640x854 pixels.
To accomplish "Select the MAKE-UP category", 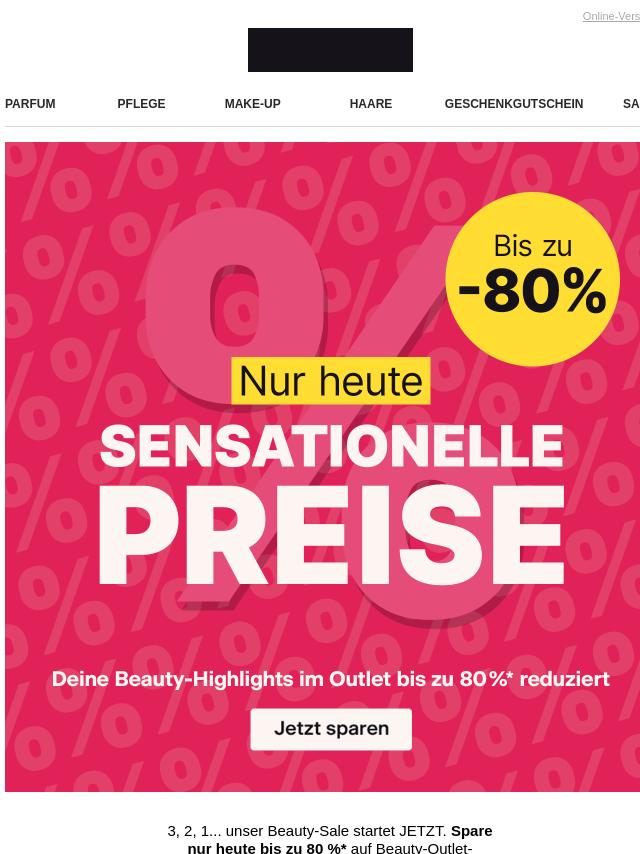I will 252,104.
